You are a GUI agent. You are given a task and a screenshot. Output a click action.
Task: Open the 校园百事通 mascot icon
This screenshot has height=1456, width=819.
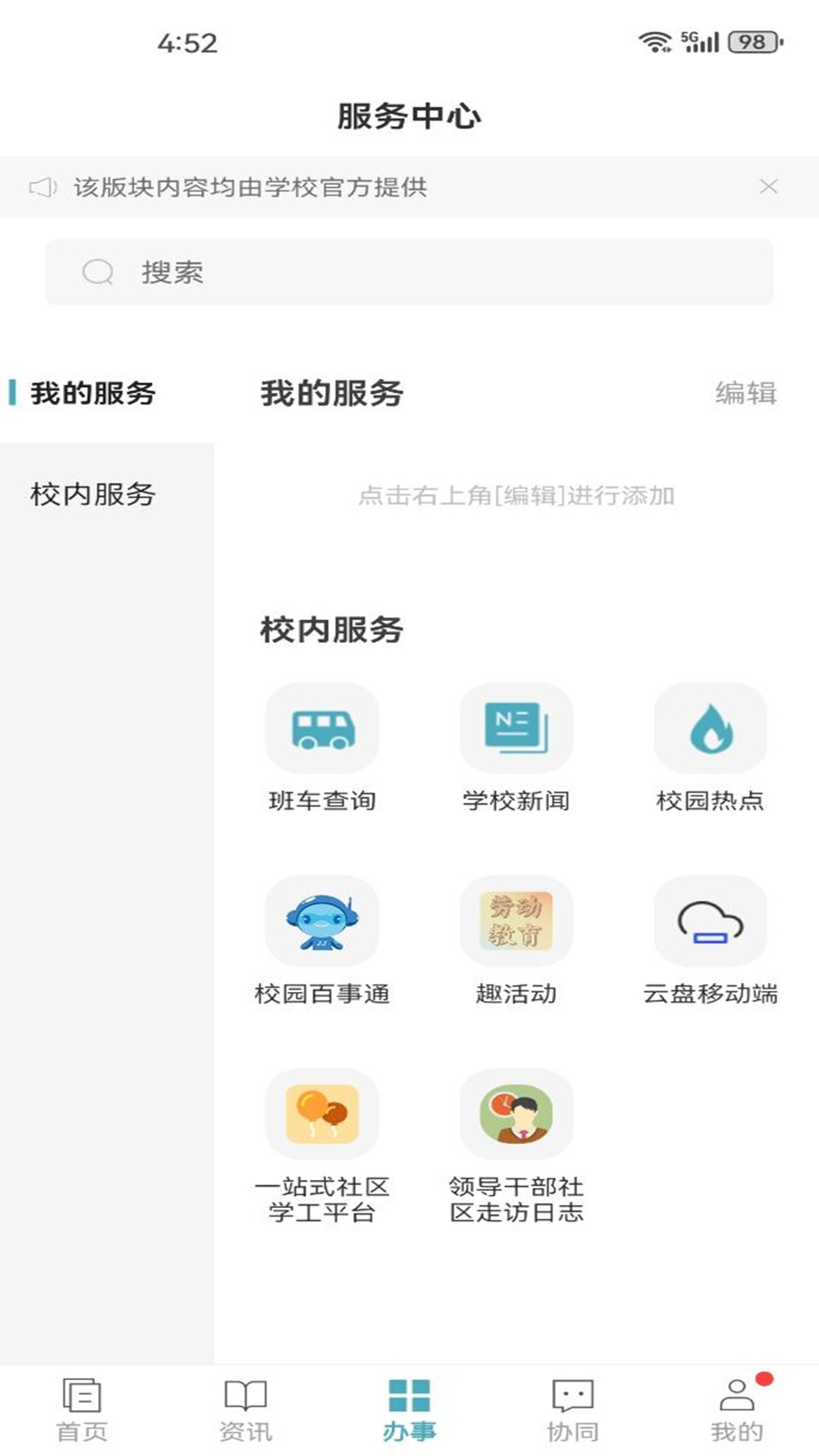(x=322, y=921)
